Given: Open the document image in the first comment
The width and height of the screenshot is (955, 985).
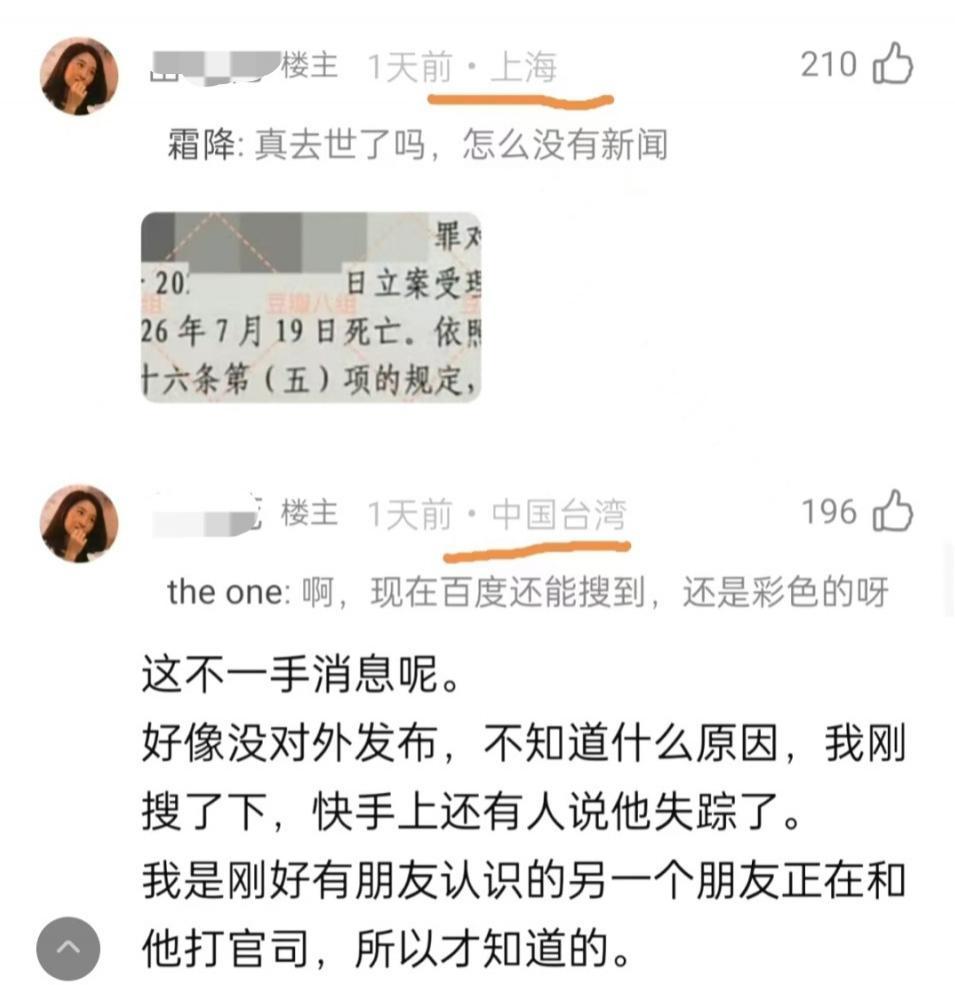Looking at the screenshot, I should click(x=311, y=307).
